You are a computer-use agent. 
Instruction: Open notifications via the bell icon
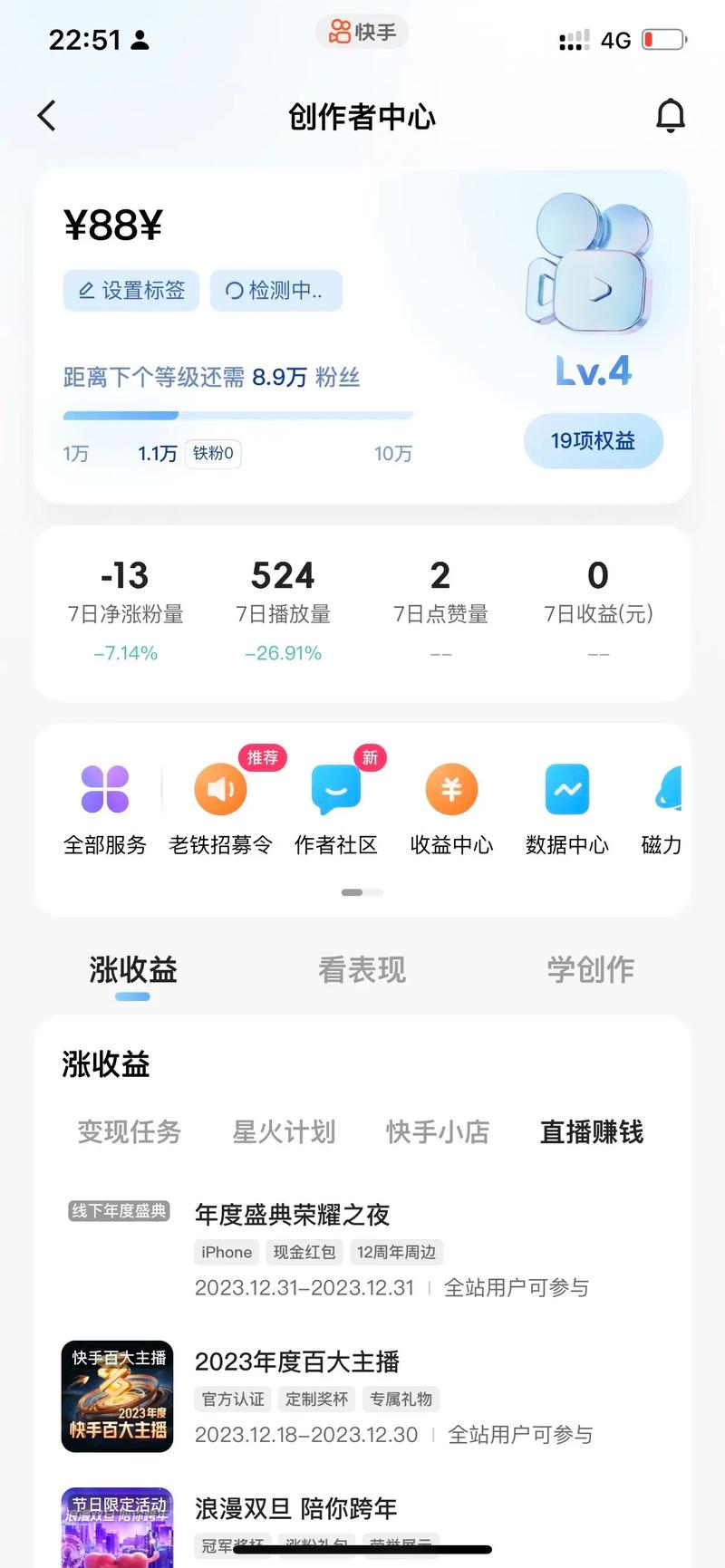click(672, 116)
